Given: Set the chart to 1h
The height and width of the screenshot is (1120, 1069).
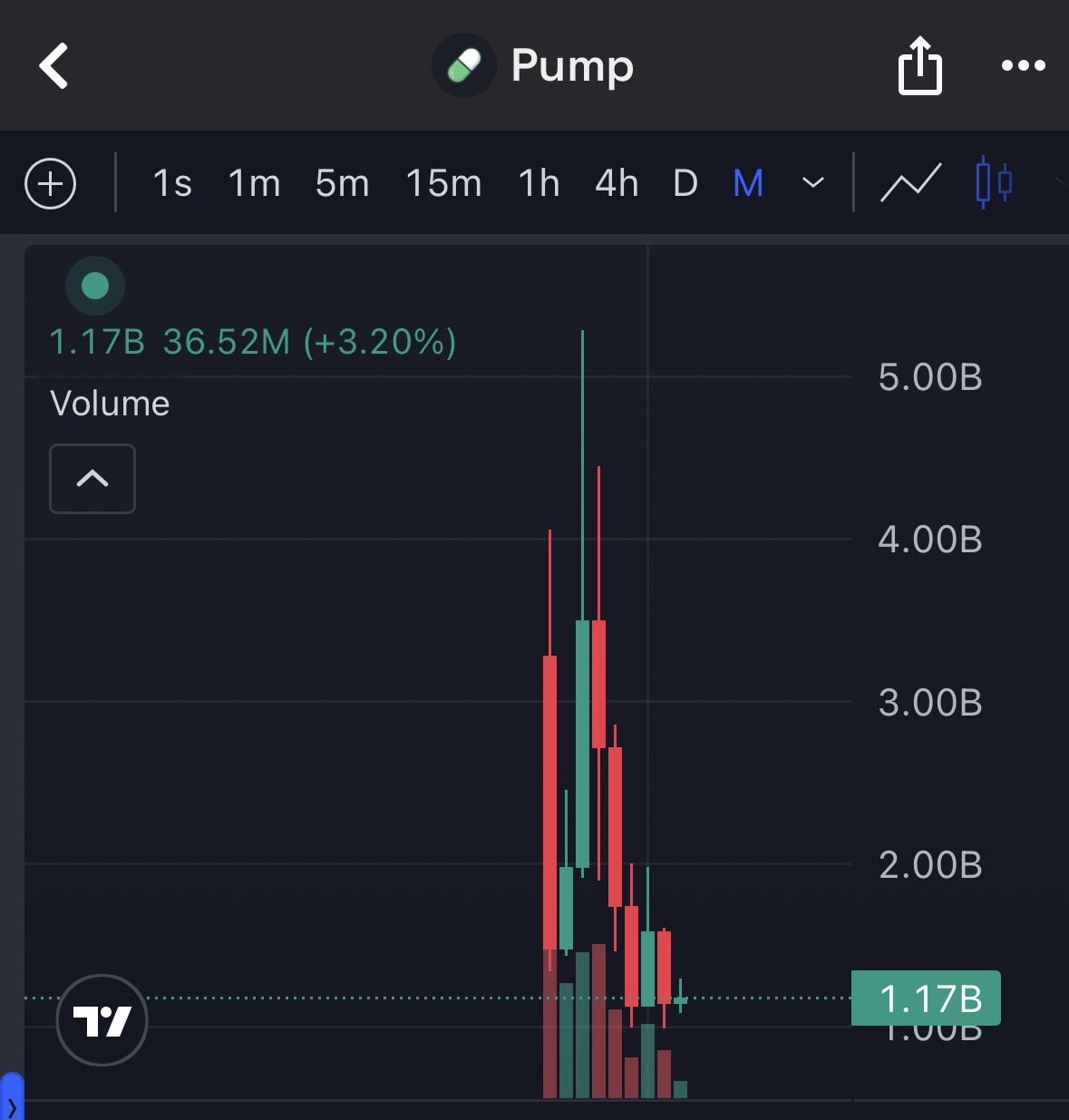Looking at the screenshot, I should (539, 184).
